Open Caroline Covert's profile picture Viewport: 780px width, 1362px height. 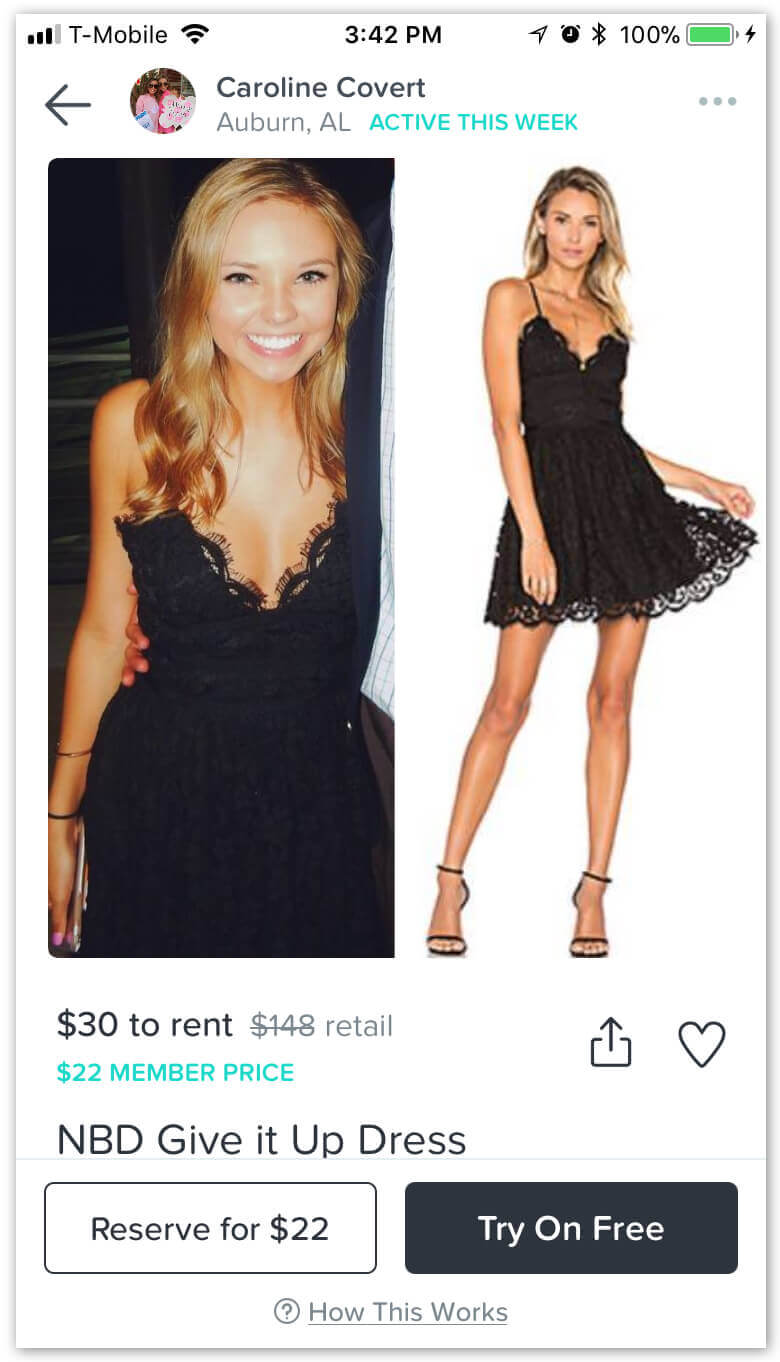163,101
